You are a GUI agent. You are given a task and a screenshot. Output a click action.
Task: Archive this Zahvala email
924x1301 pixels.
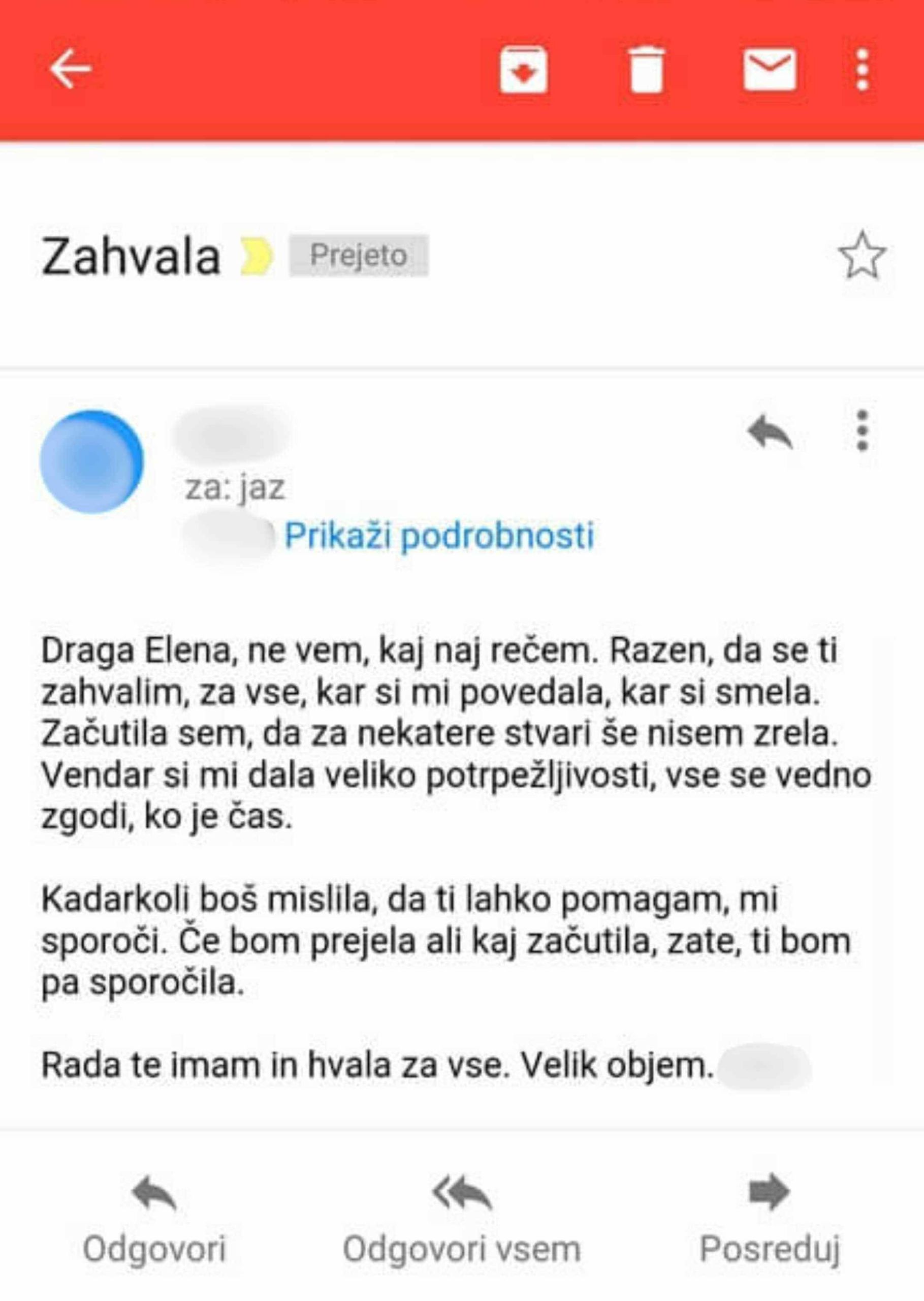pos(523,70)
